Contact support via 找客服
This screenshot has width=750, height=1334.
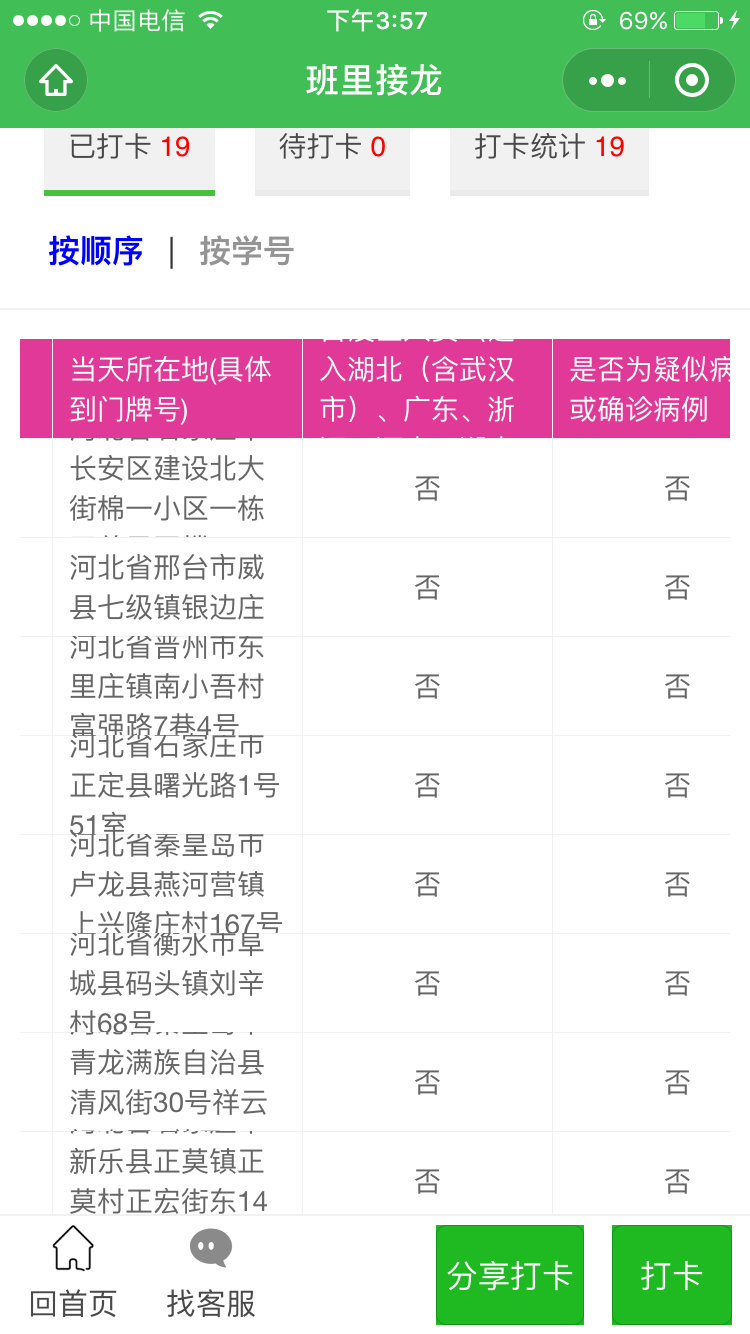[x=211, y=1274]
